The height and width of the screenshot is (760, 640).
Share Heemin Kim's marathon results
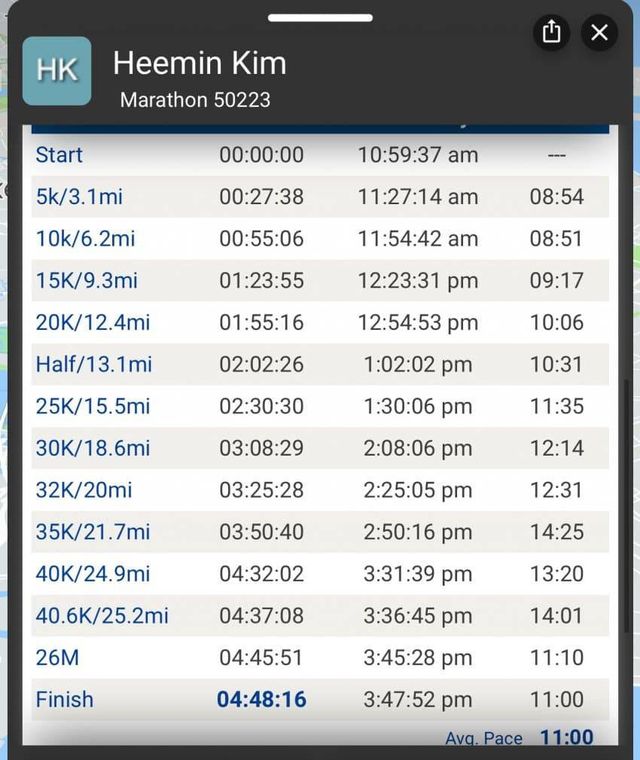pos(552,32)
